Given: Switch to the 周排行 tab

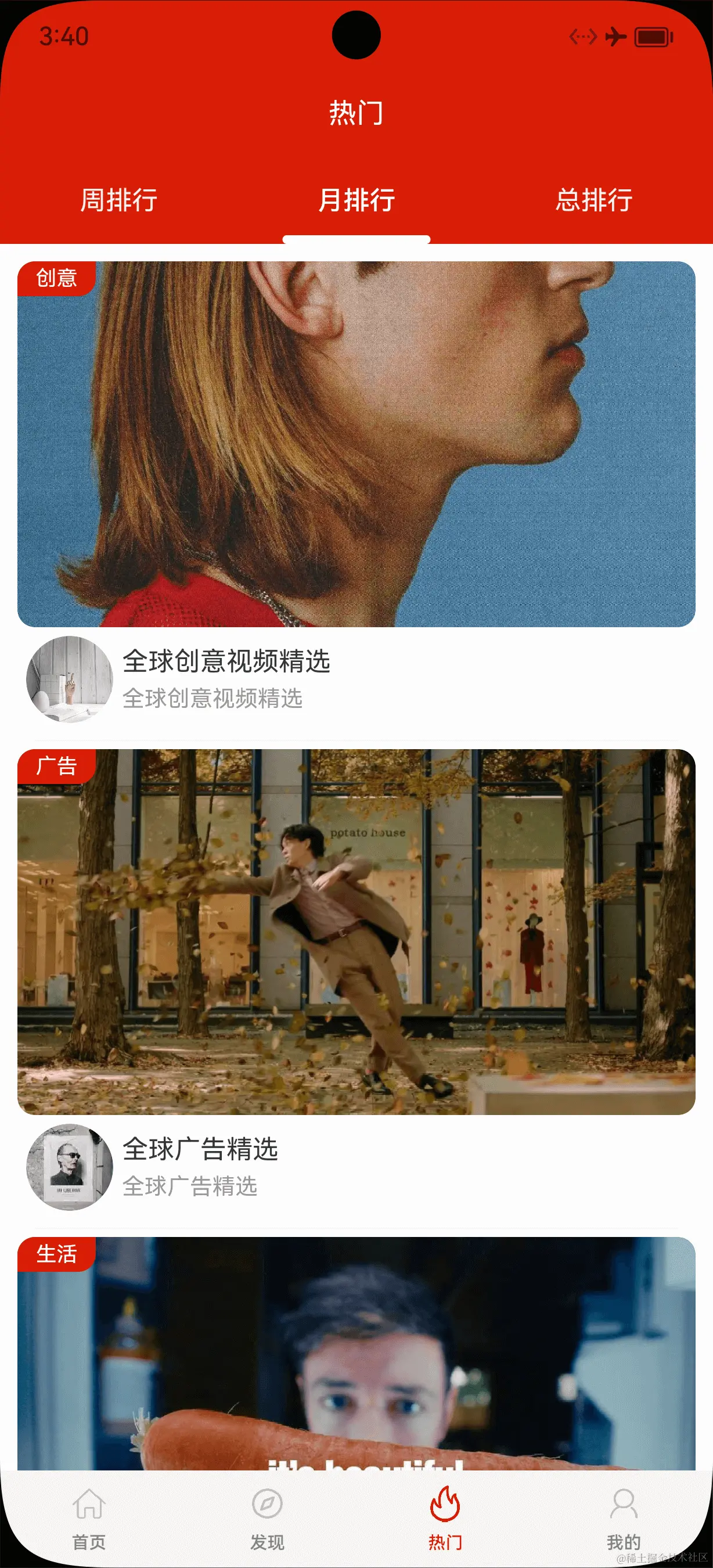Looking at the screenshot, I should pos(119,201).
